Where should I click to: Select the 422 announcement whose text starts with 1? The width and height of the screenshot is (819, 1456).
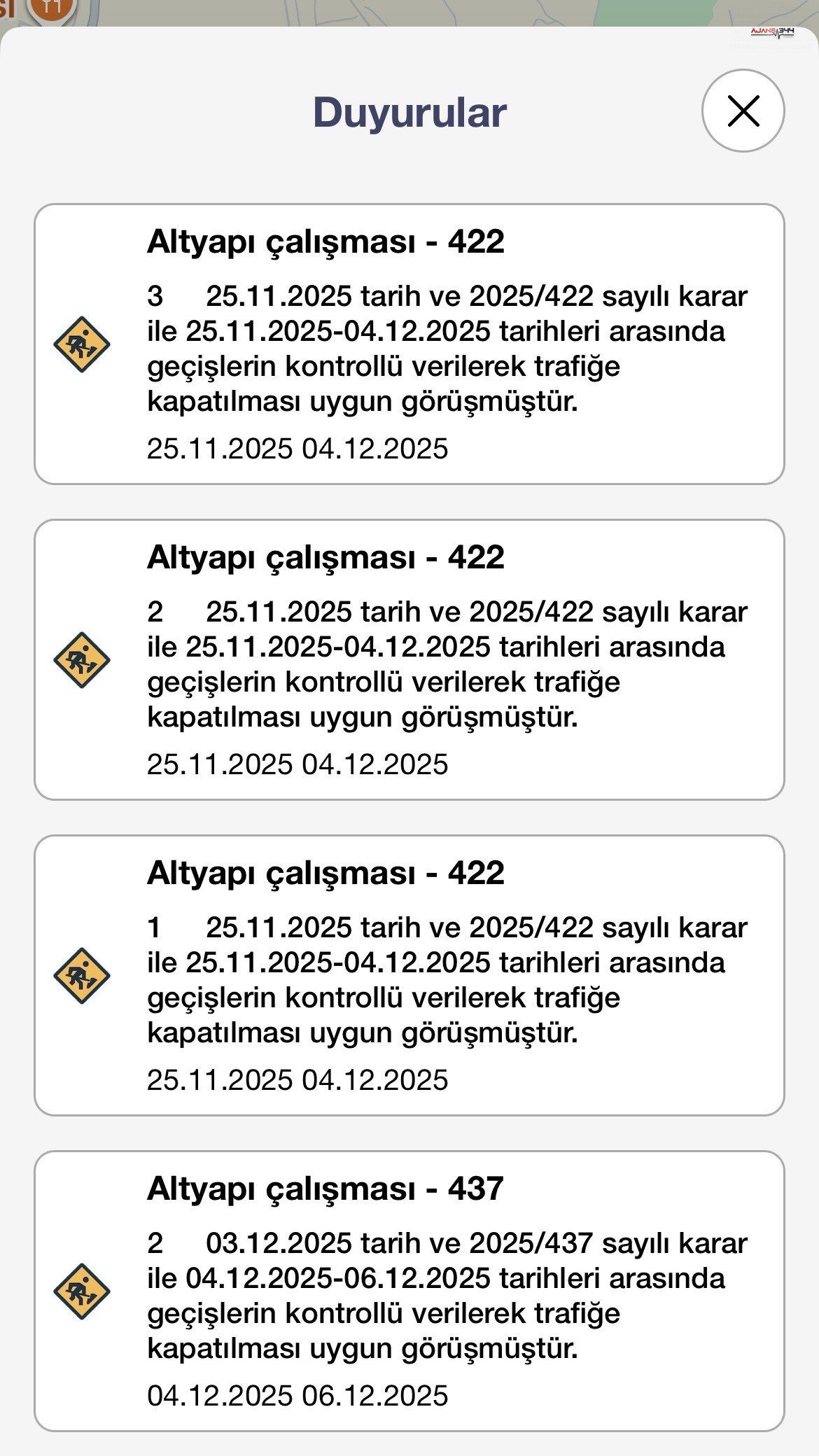click(409, 975)
